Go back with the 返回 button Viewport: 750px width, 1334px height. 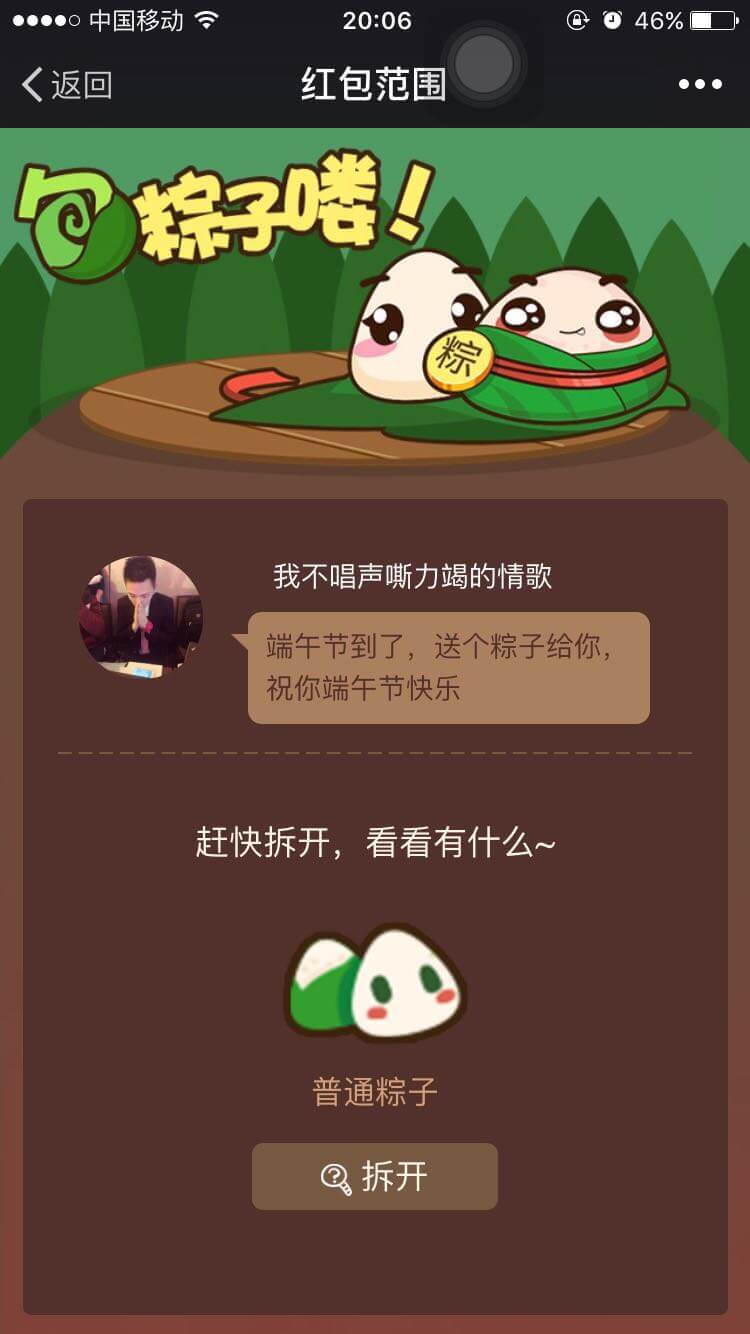click(66, 85)
